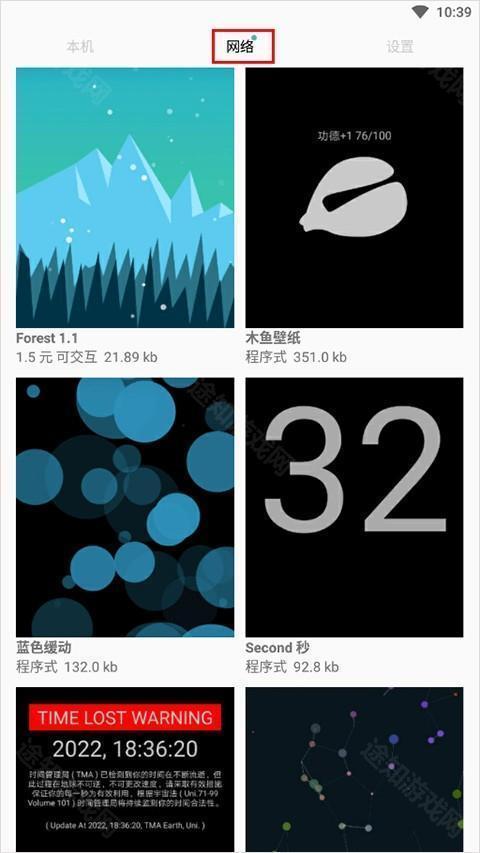Screen dimensions: 480x853
Task: Switch to the 本机 tab
Action: (80, 47)
